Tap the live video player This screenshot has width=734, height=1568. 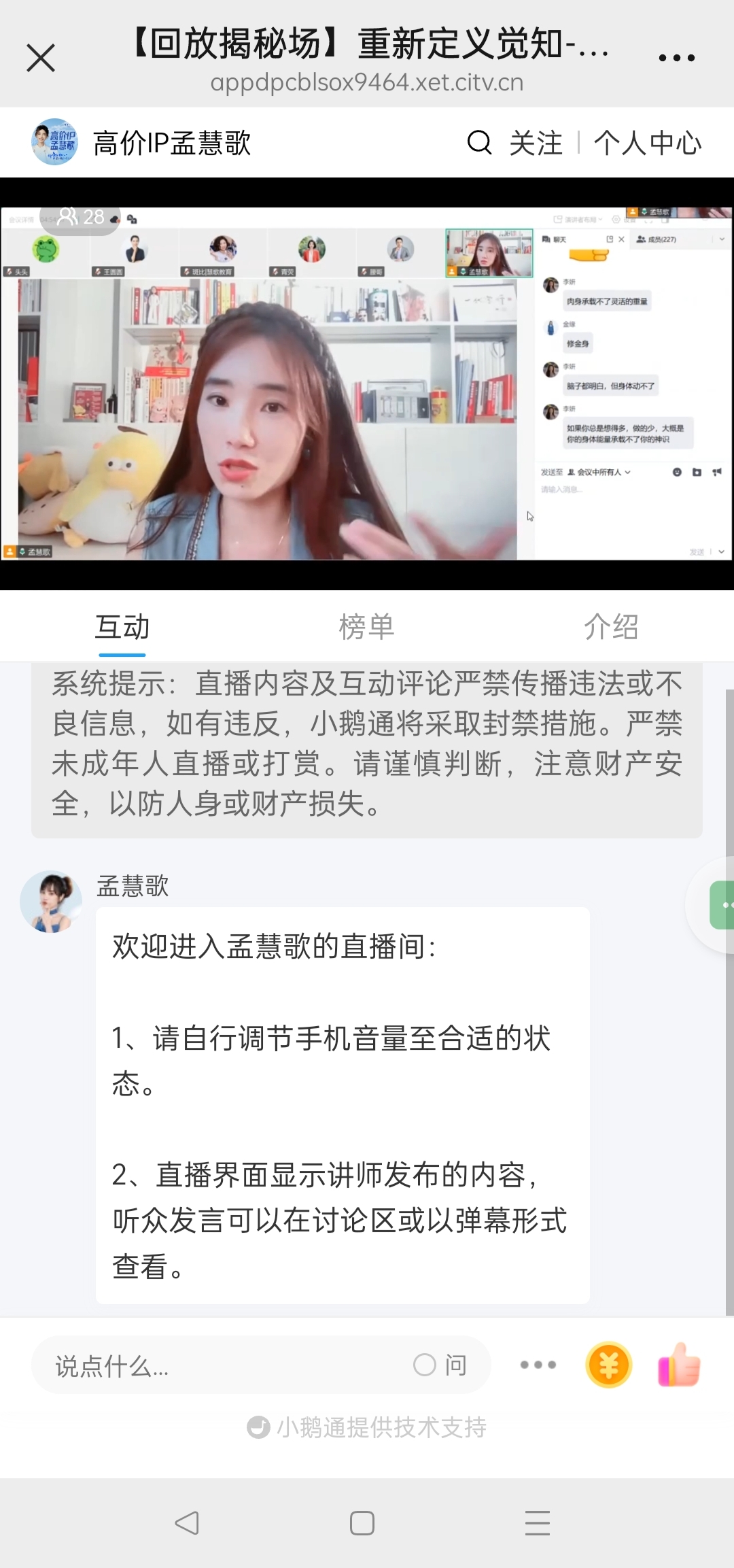367,384
